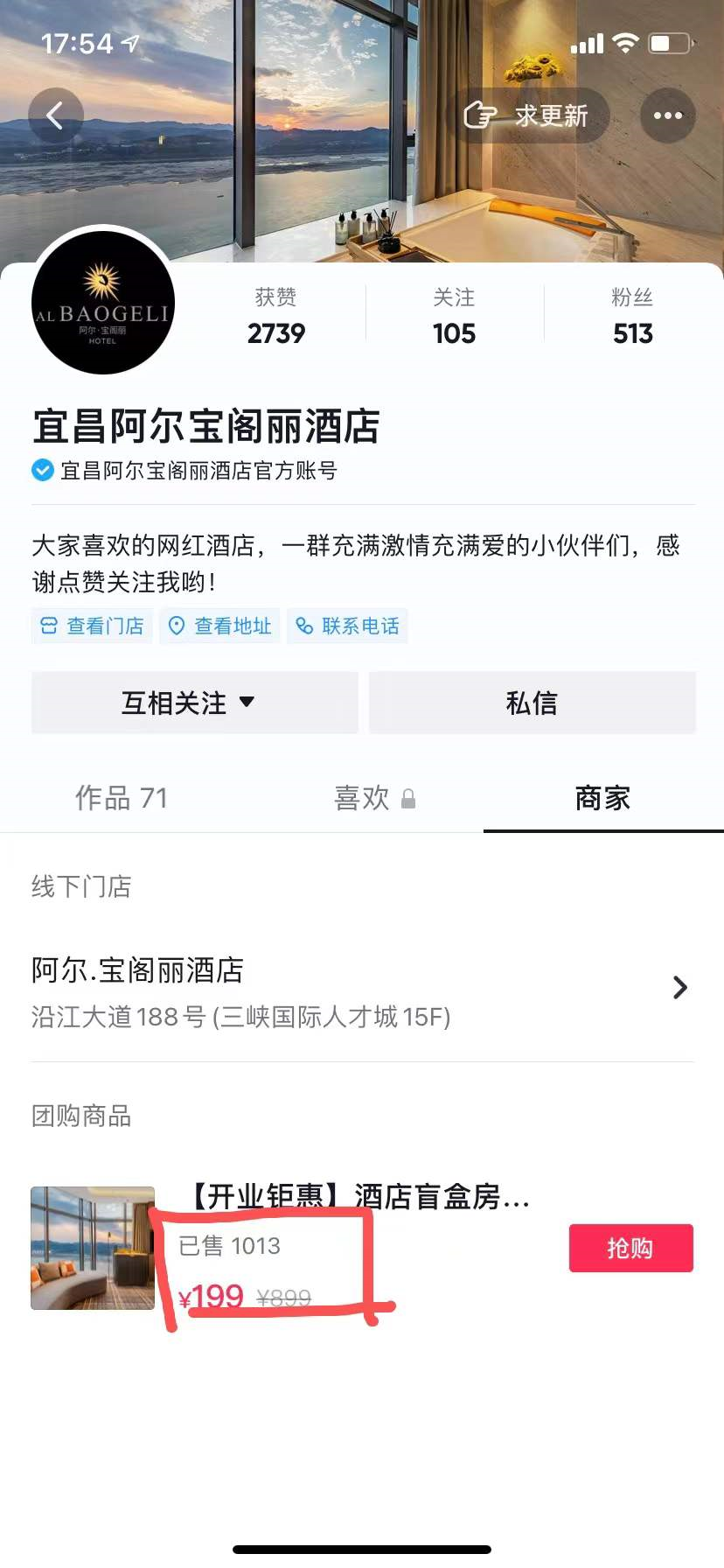The height and width of the screenshot is (1568, 724).
Task: View the 粉丝 followers list
Action: [632, 318]
